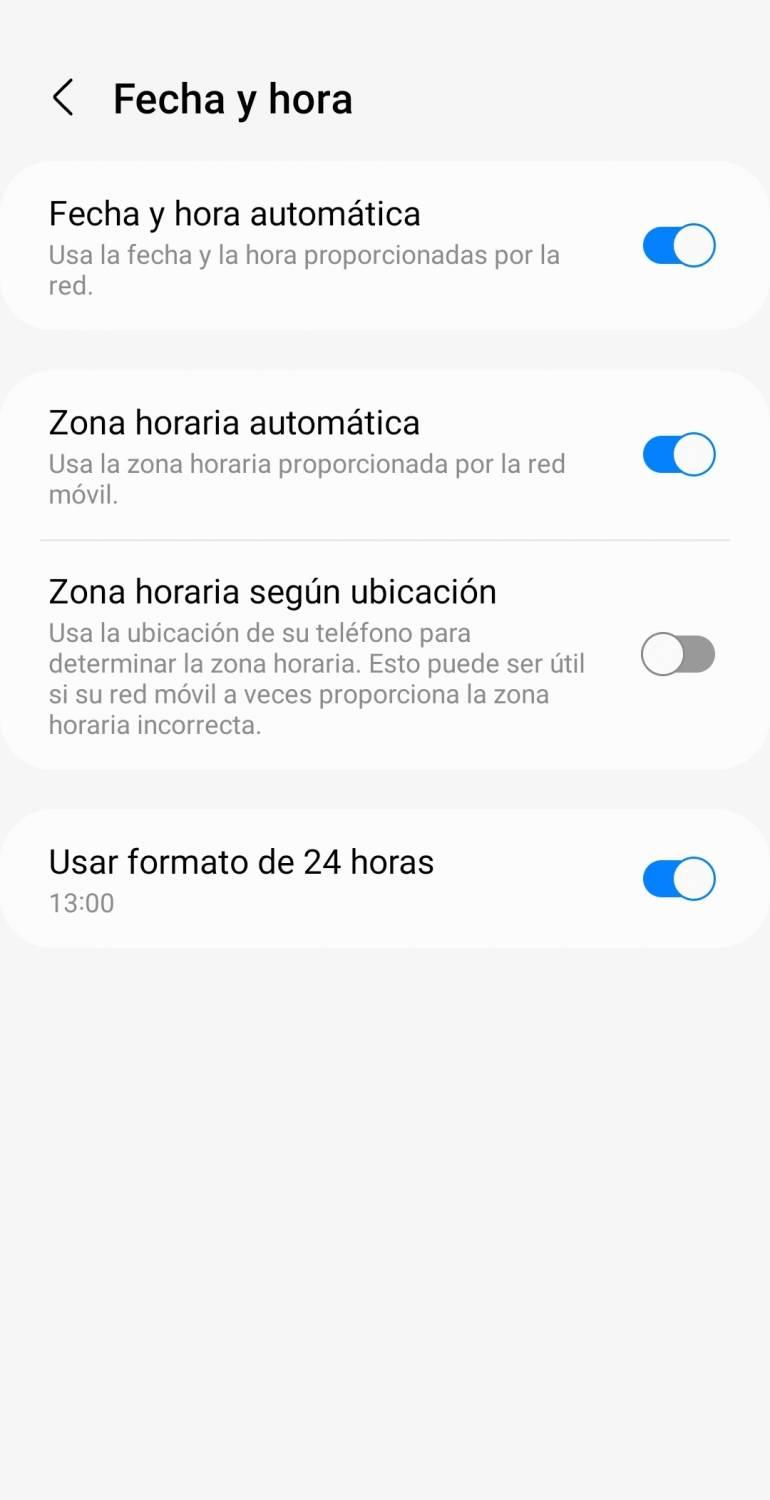The image size is (770, 1500).
Task: Disable Usar formato de 24 horas
Action: pyautogui.click(x=678, y=879)
